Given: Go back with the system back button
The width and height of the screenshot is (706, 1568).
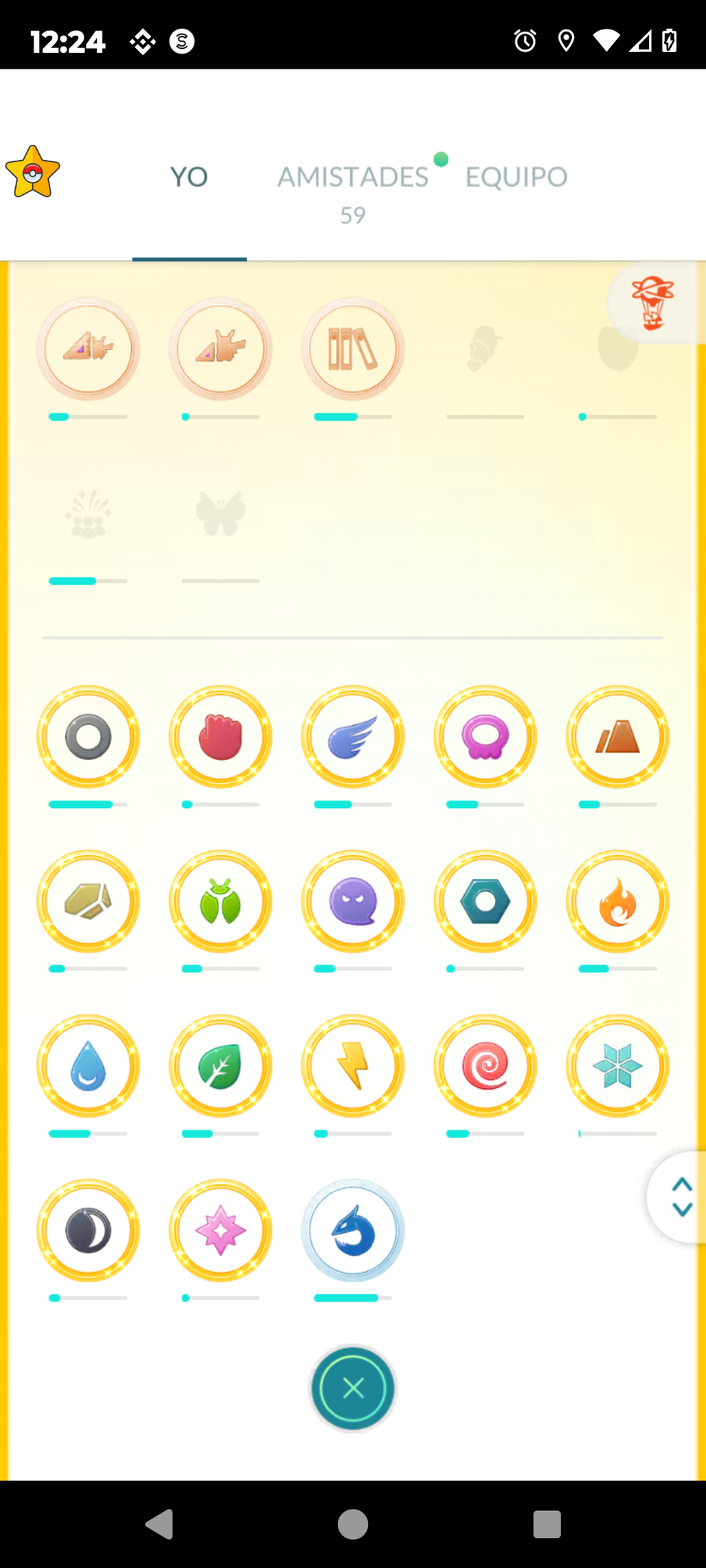Looking at the screenshot, I should click(x=159, y=1524).
